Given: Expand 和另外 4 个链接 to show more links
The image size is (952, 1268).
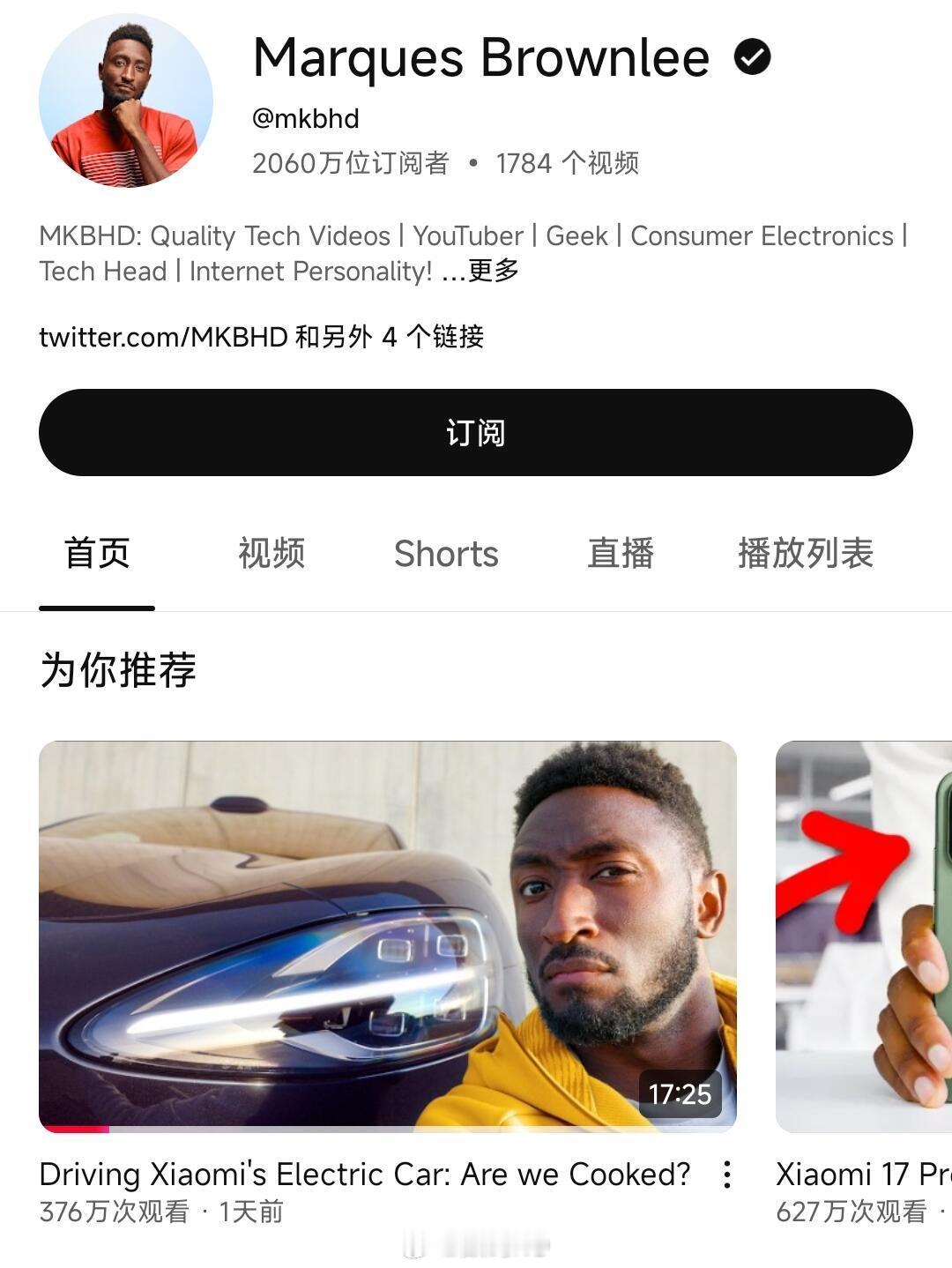Looking at the screenshot, I should pyautogui.click(x=390, y=336).
